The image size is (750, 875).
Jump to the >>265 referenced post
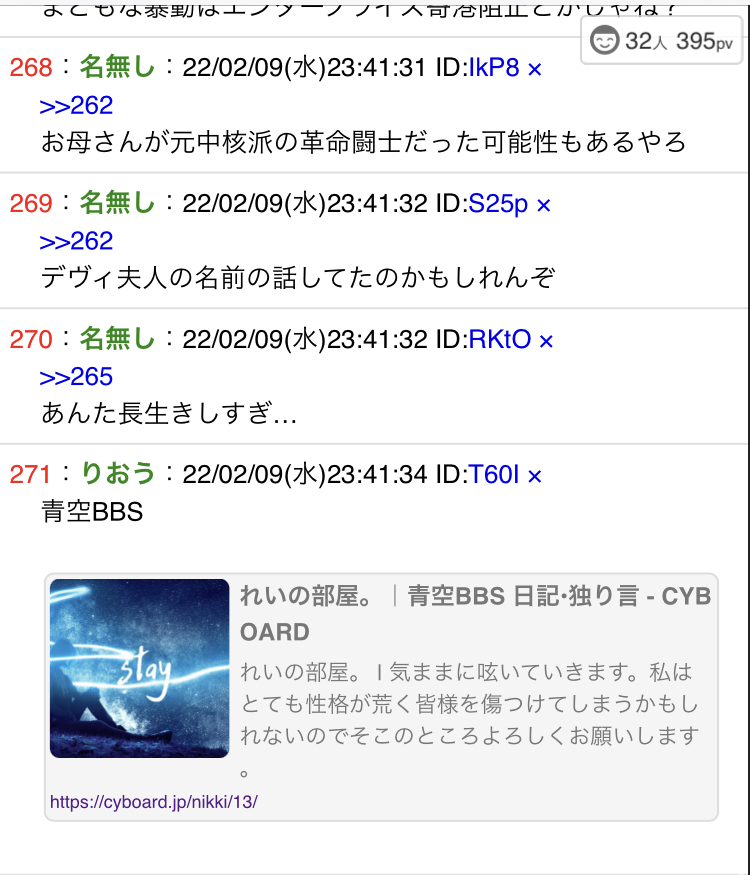pos(76,377)
